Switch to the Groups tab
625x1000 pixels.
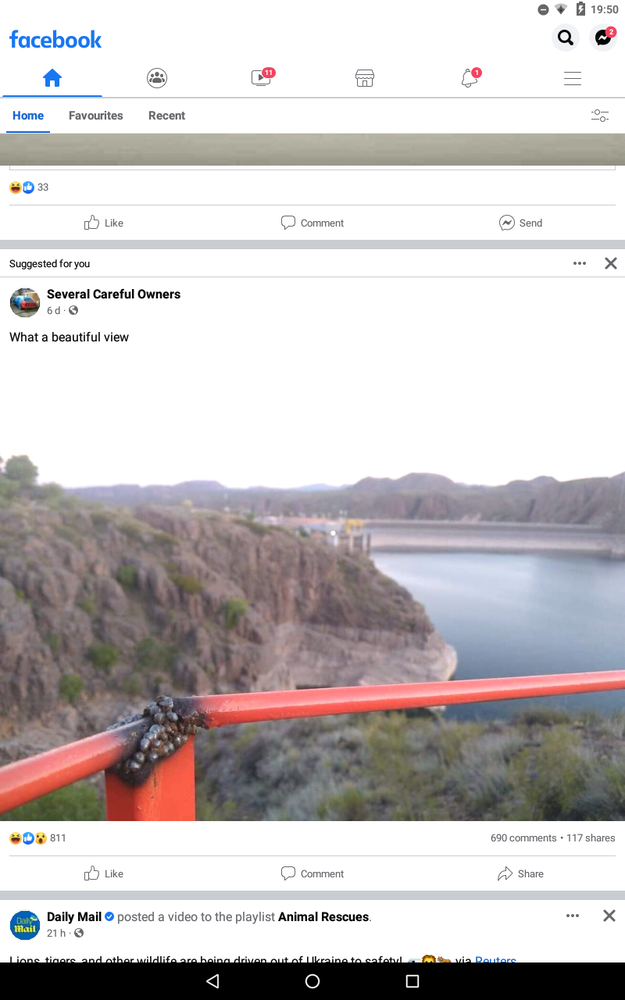click(x=157, y=78)
